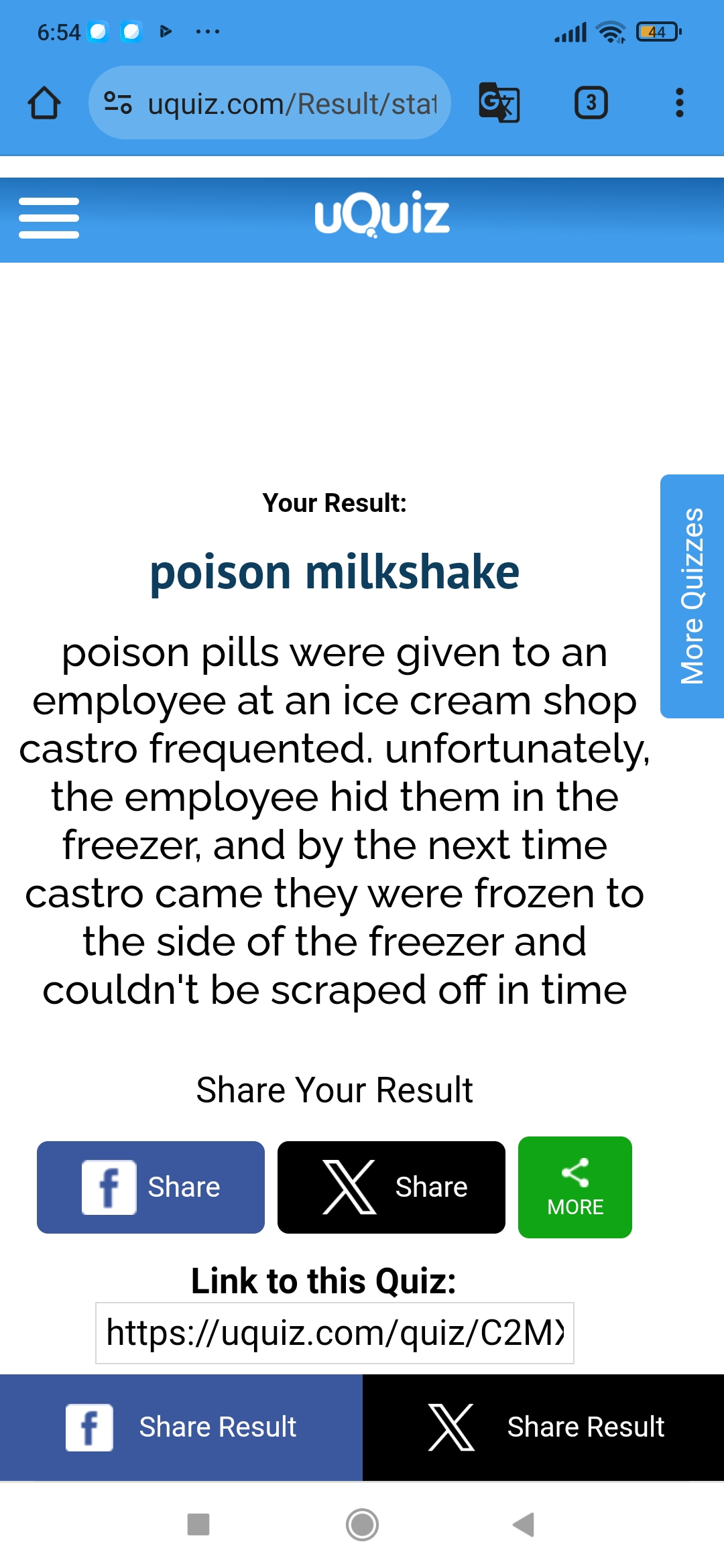Image resolution: width=724 pixels, height=1568 pixels.
Task: Select the quiz link field
Action: [x=335, y=1333]
